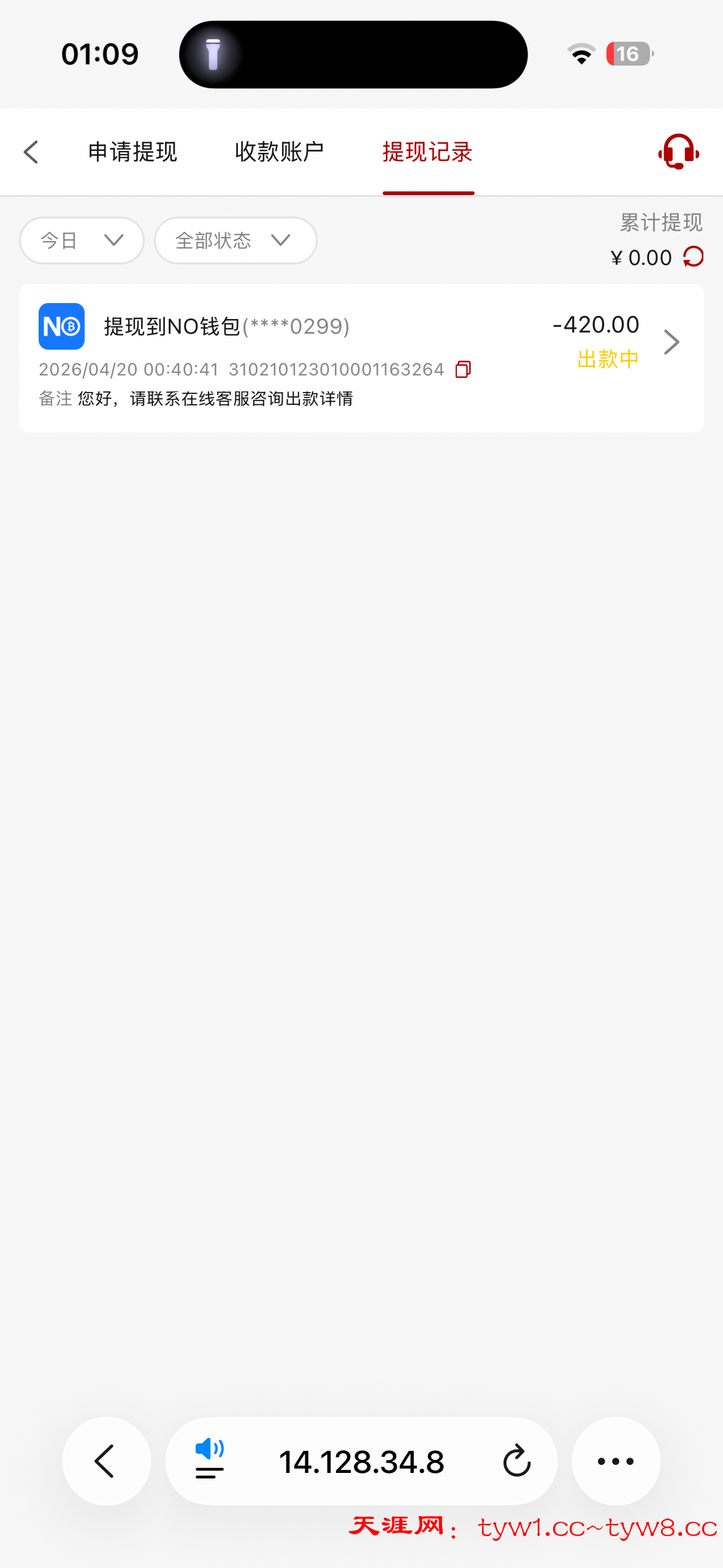Reload the page in the browser
Screen dimensions: 723x1568
[516, 1461]
